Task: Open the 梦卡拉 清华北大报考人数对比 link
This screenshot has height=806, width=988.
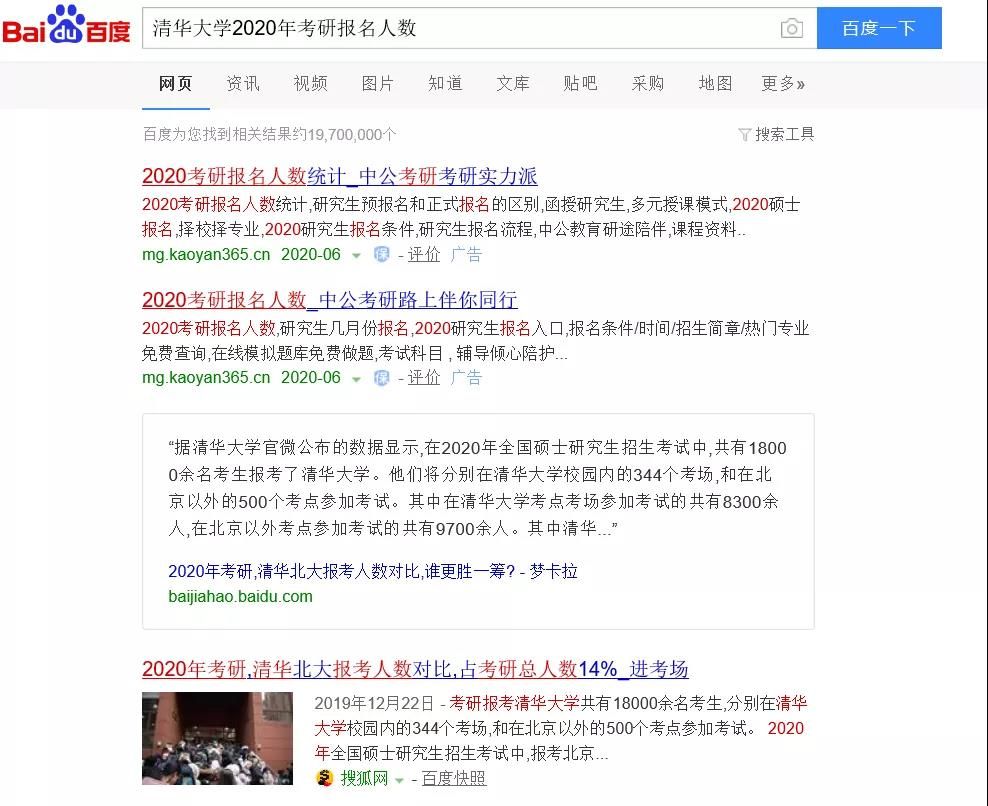Action: (372, 571)
